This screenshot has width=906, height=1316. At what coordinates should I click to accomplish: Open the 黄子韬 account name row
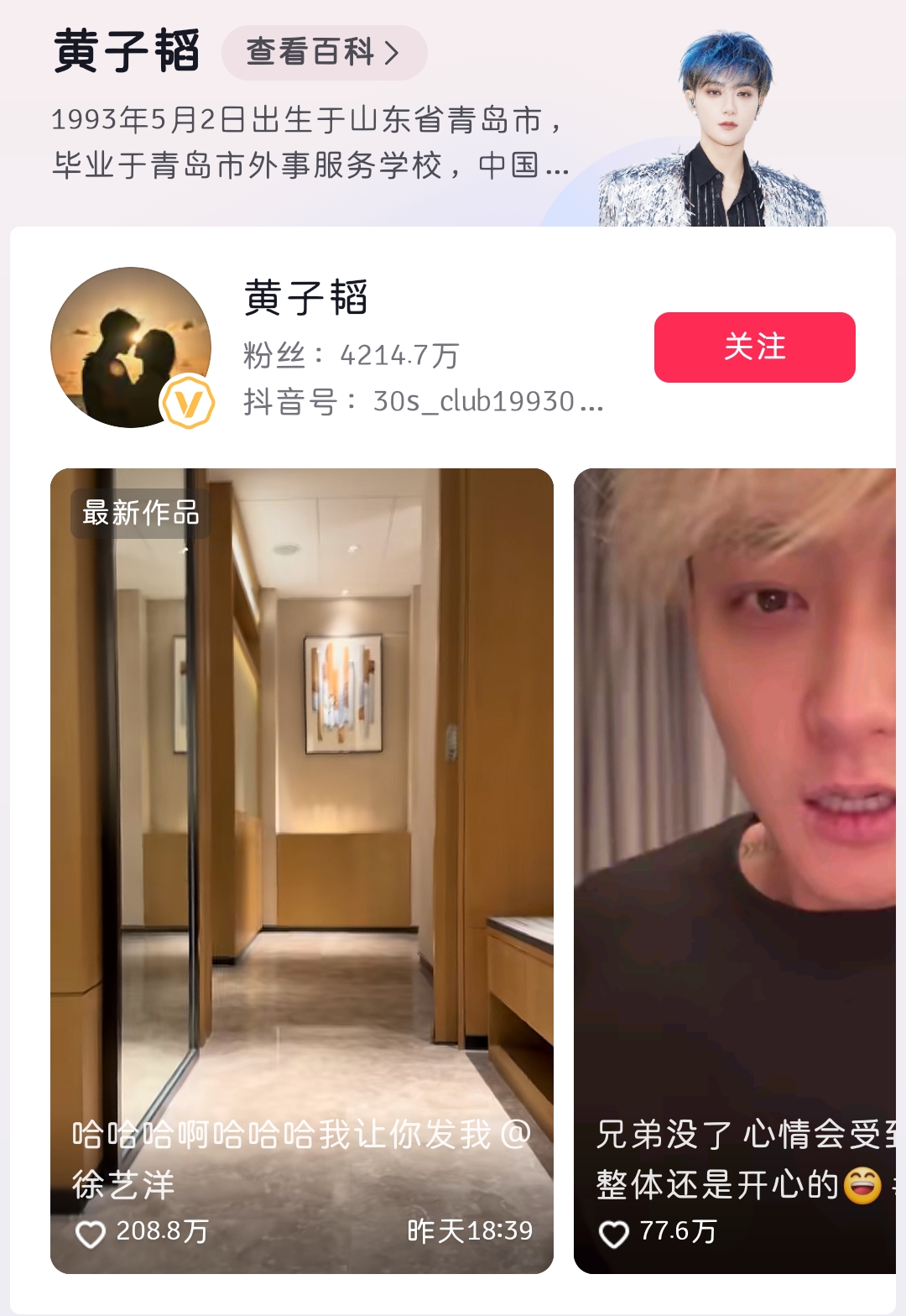[x=306, y=298]
